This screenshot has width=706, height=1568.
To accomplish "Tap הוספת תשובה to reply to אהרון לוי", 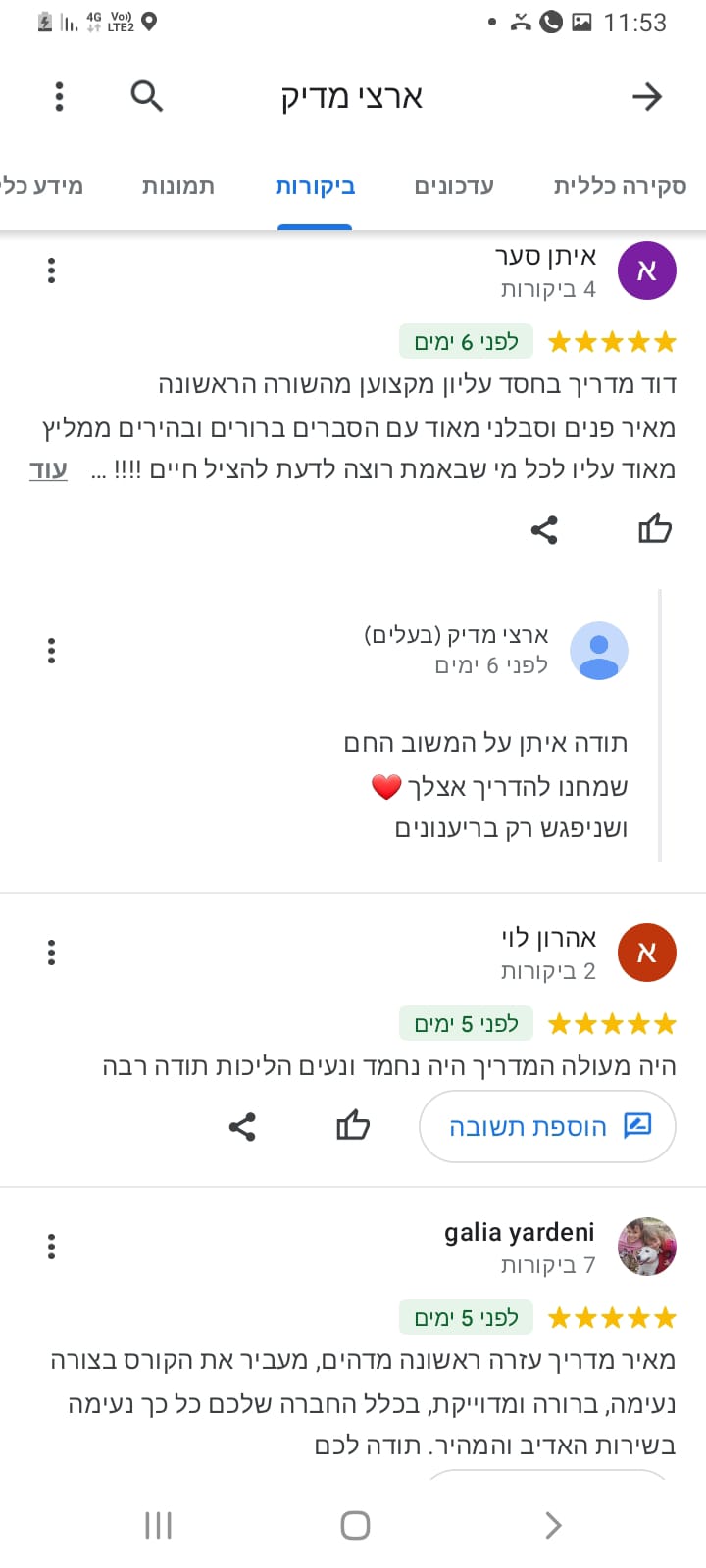I will pyautogui.click(x=547, y=1127).
